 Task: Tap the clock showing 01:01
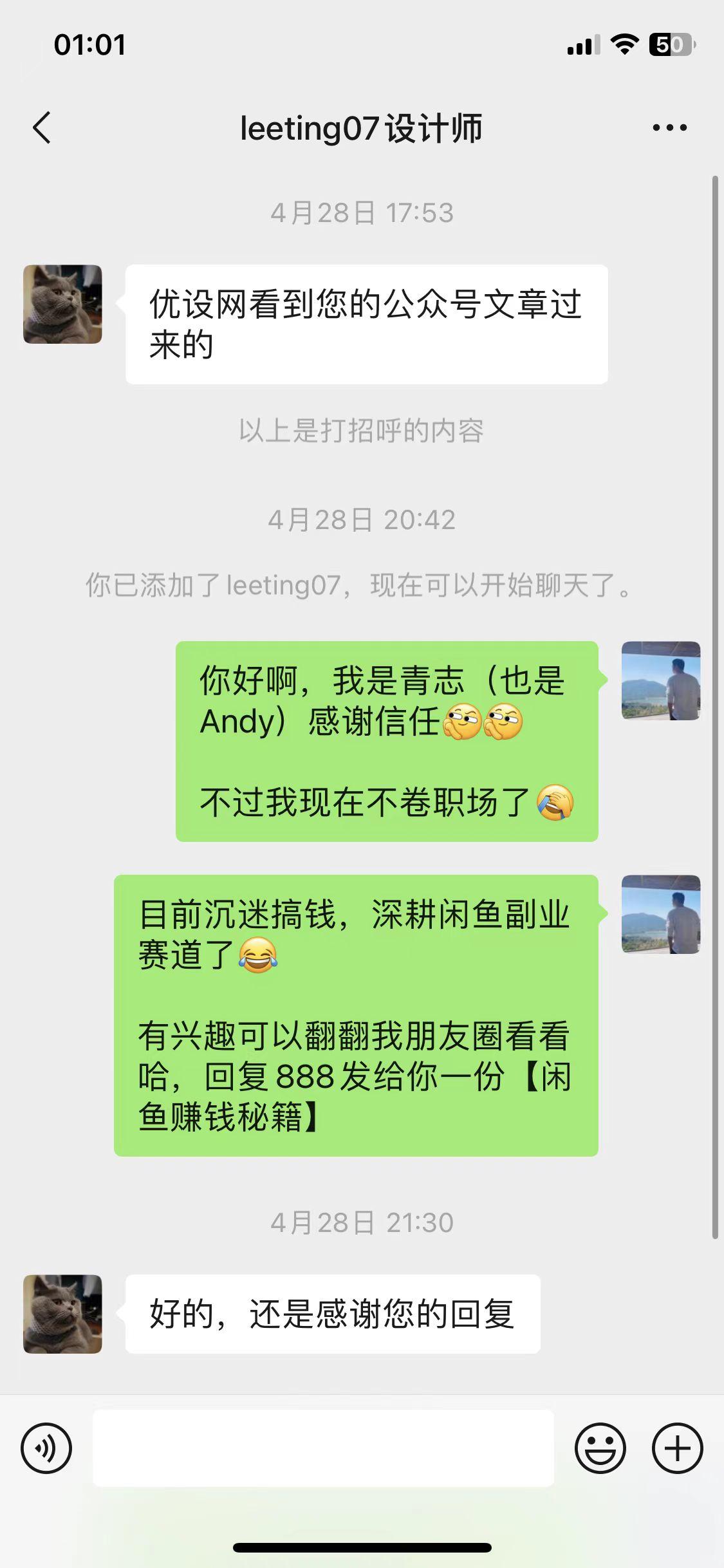tap(90, 44)
